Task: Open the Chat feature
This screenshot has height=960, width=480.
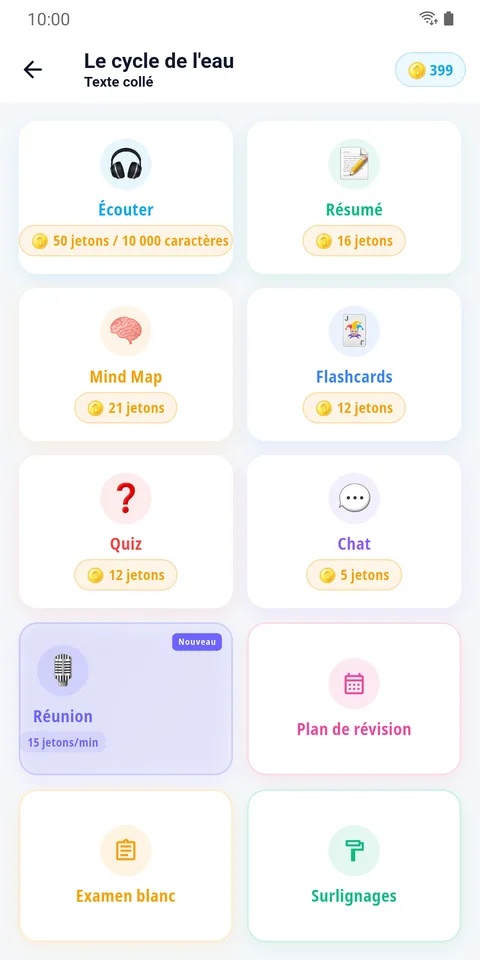Action: [354, 531]
